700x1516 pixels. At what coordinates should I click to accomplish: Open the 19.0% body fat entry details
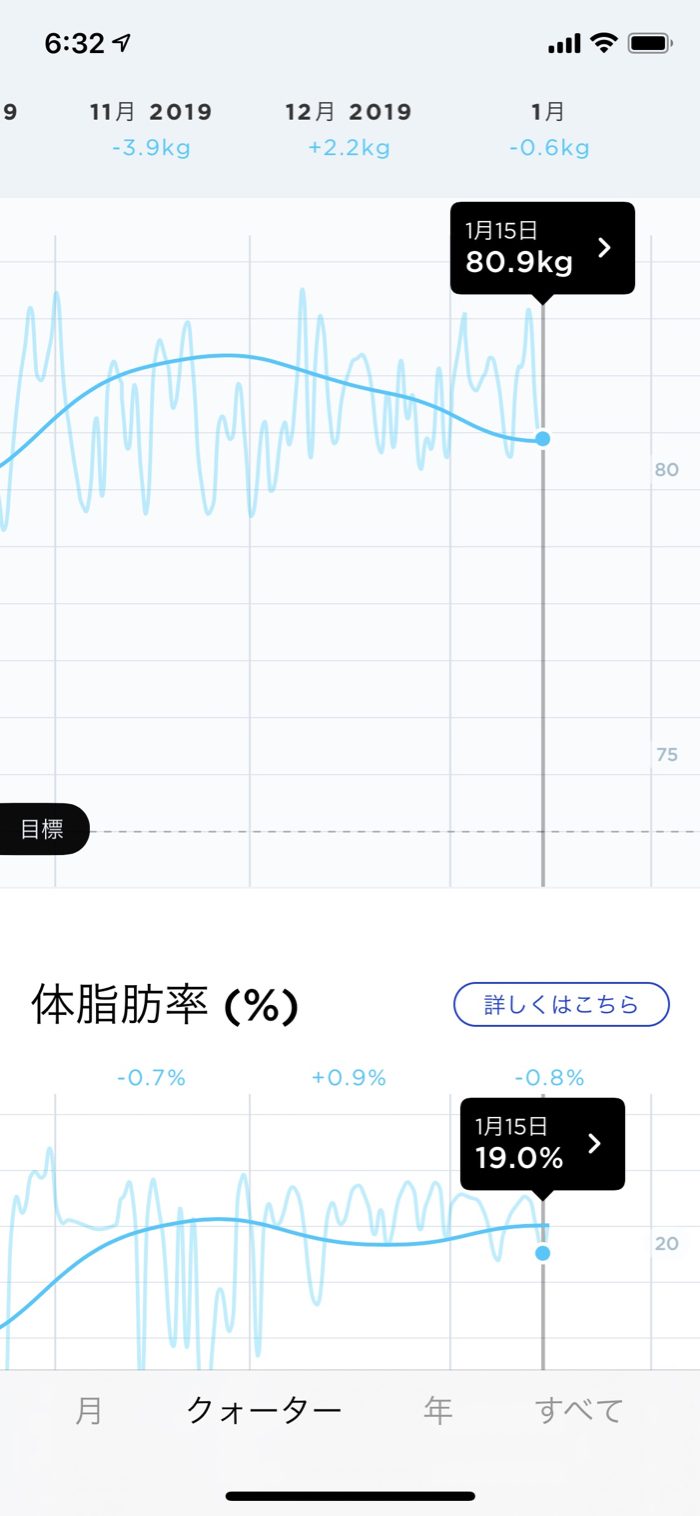[x=542, y=1144]
